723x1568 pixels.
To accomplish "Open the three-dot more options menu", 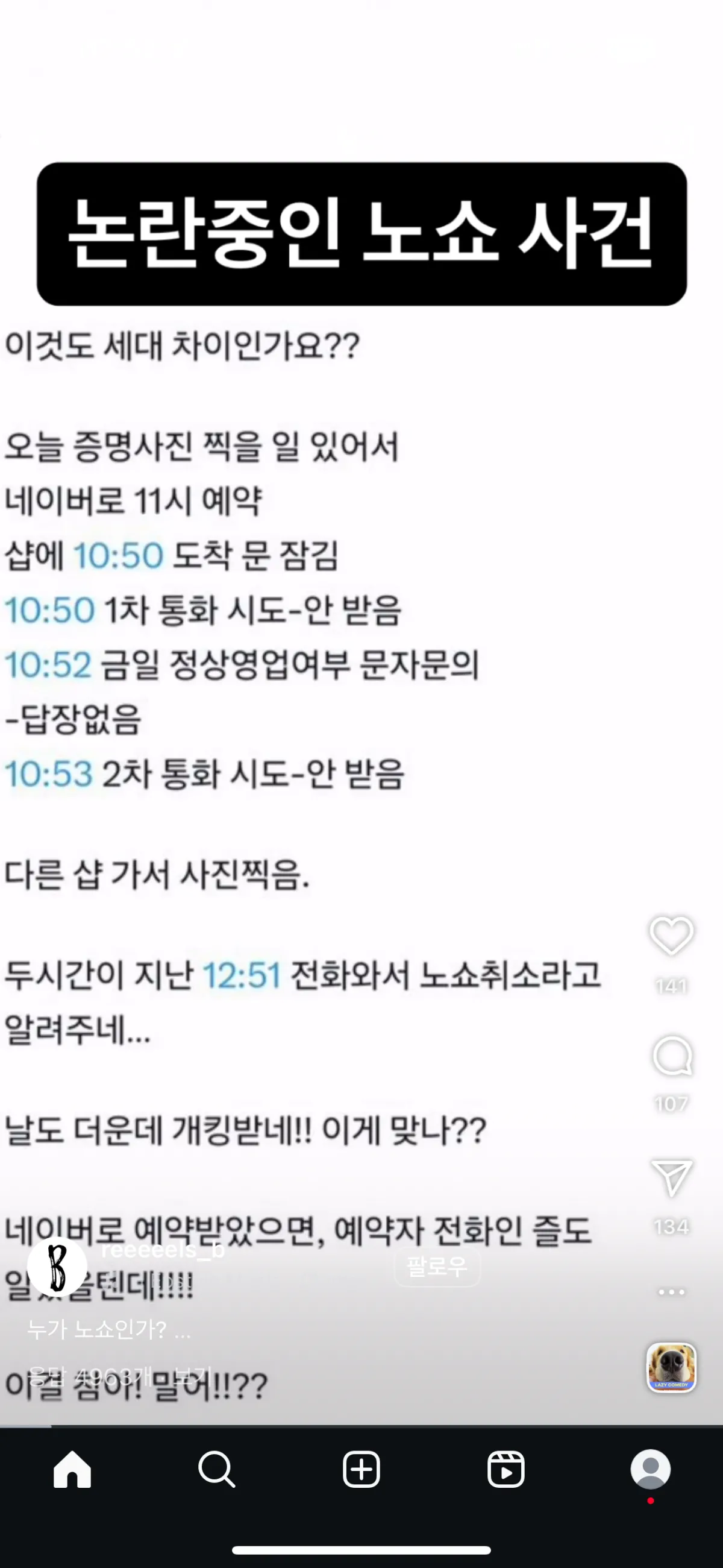I will tap(671, 1292).
